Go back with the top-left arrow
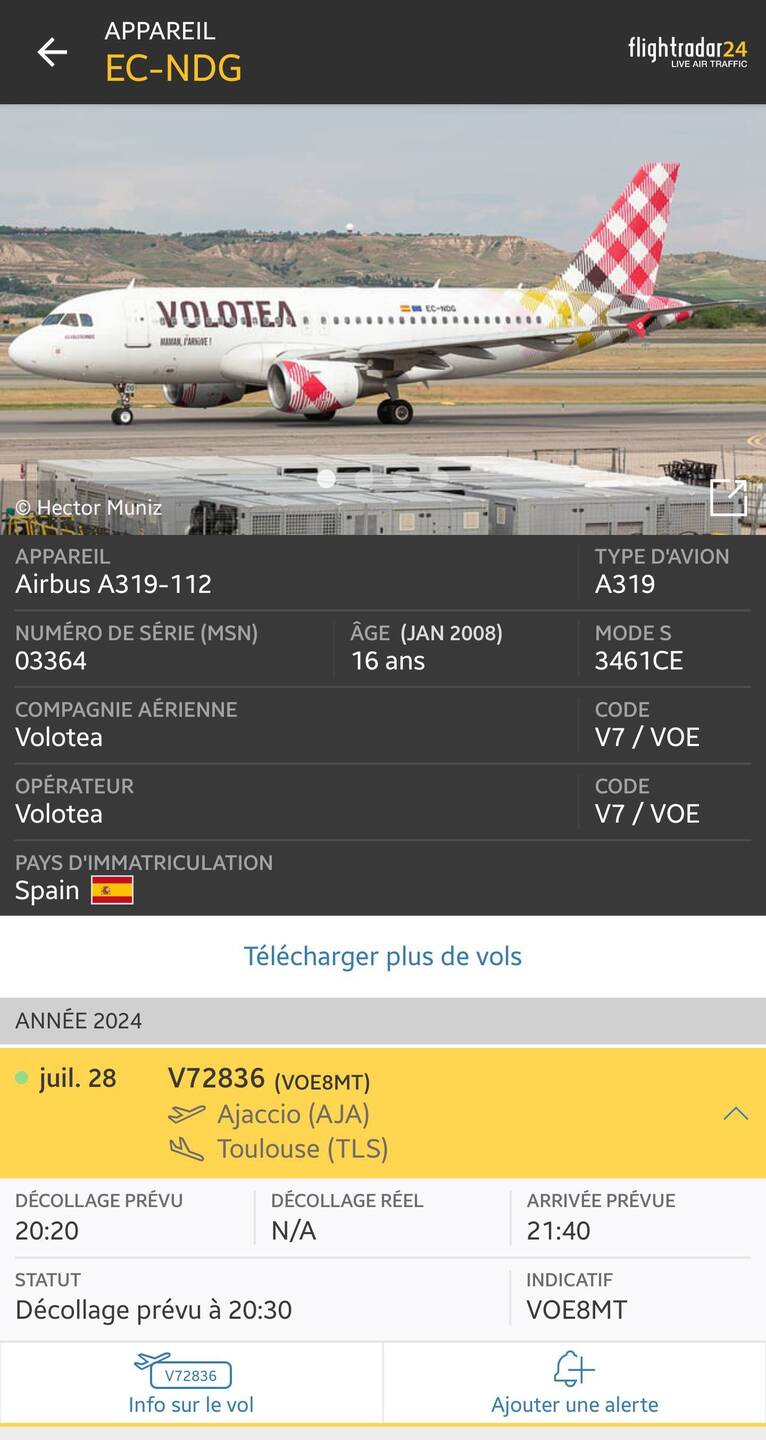This screenshot has width=766, height=1440. click(52, 52)
